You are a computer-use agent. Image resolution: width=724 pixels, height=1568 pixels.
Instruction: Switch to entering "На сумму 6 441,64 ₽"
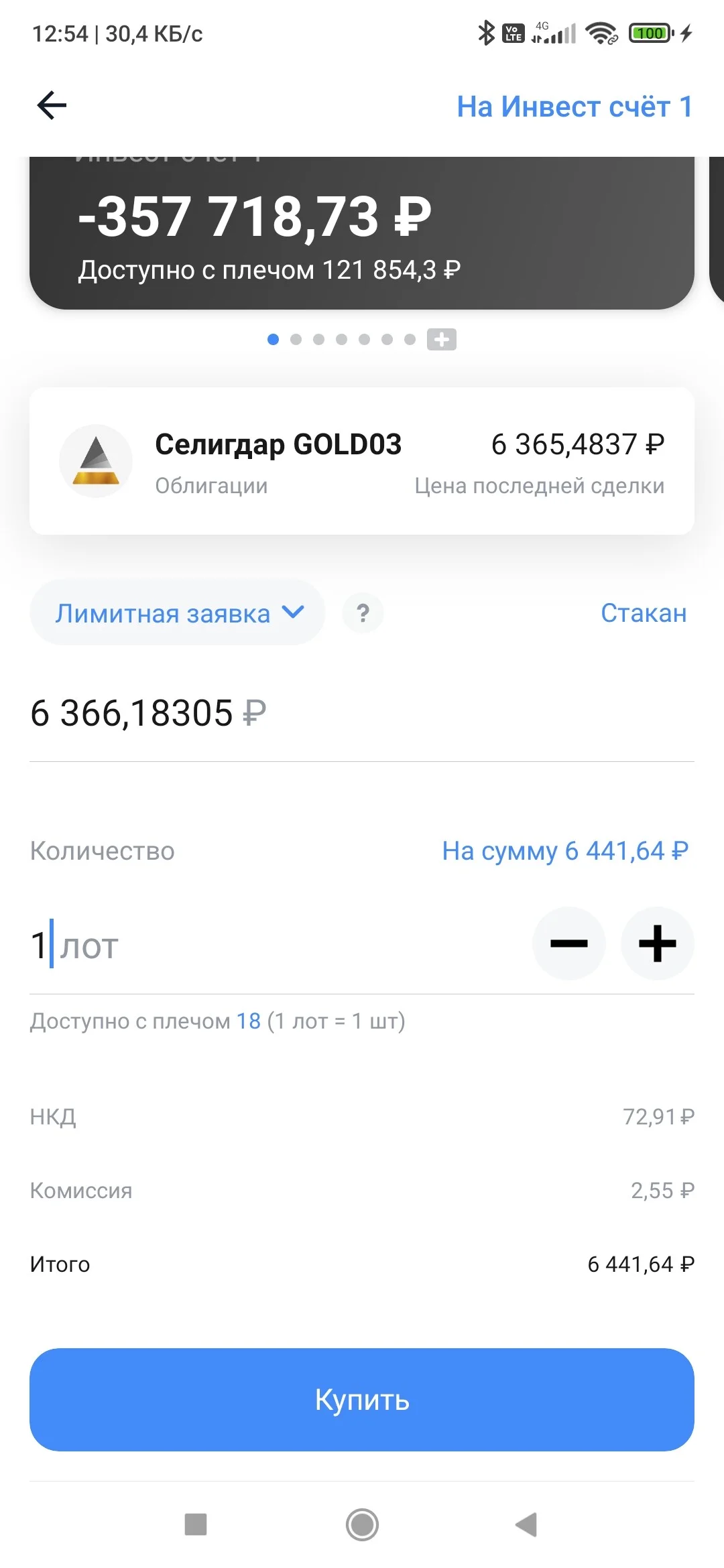pyautogui.click(x=565, y=851)
